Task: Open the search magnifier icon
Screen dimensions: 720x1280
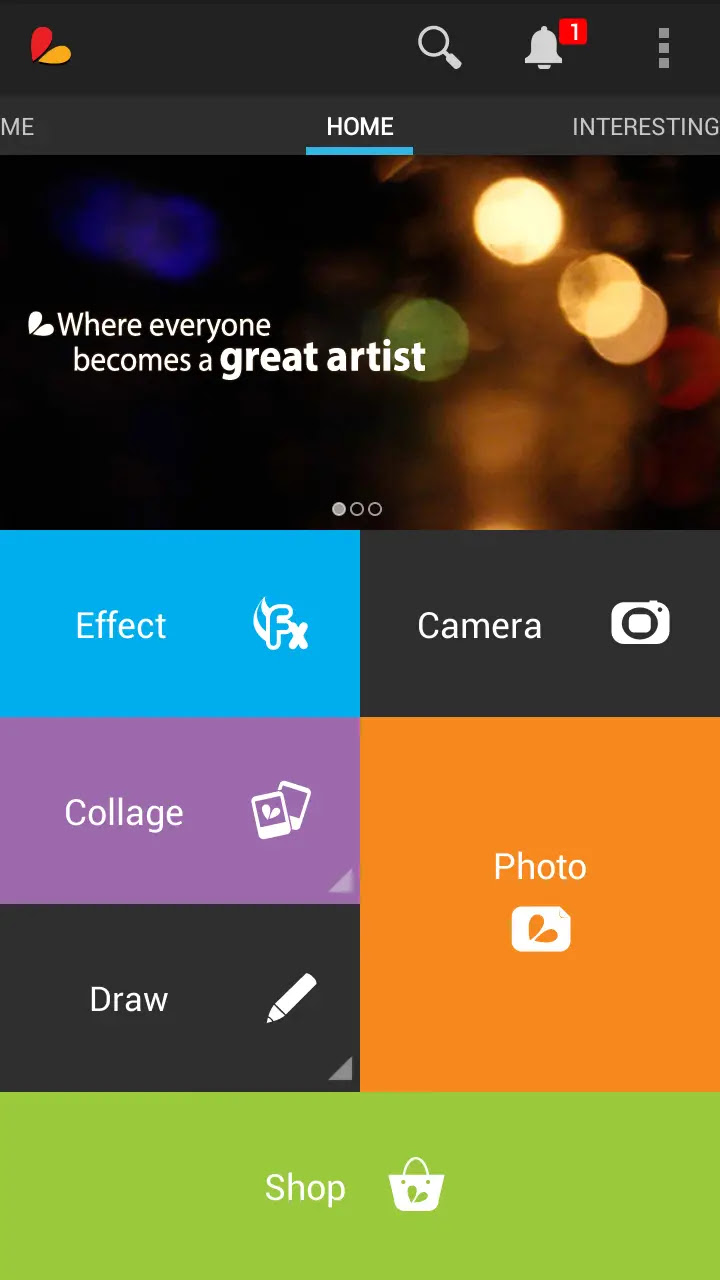Action: click(439, 47)
